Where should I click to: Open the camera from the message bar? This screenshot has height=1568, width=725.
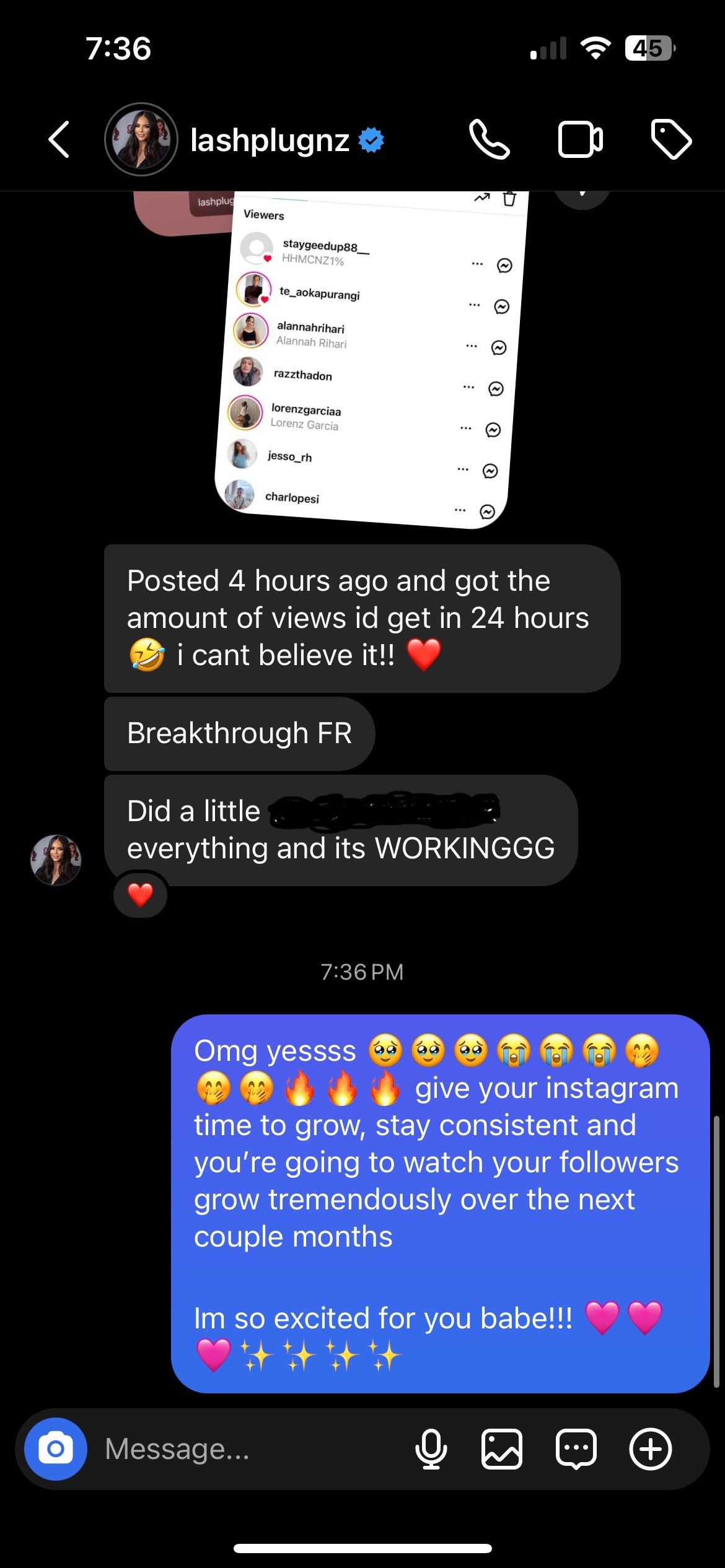pos(56,1449)
